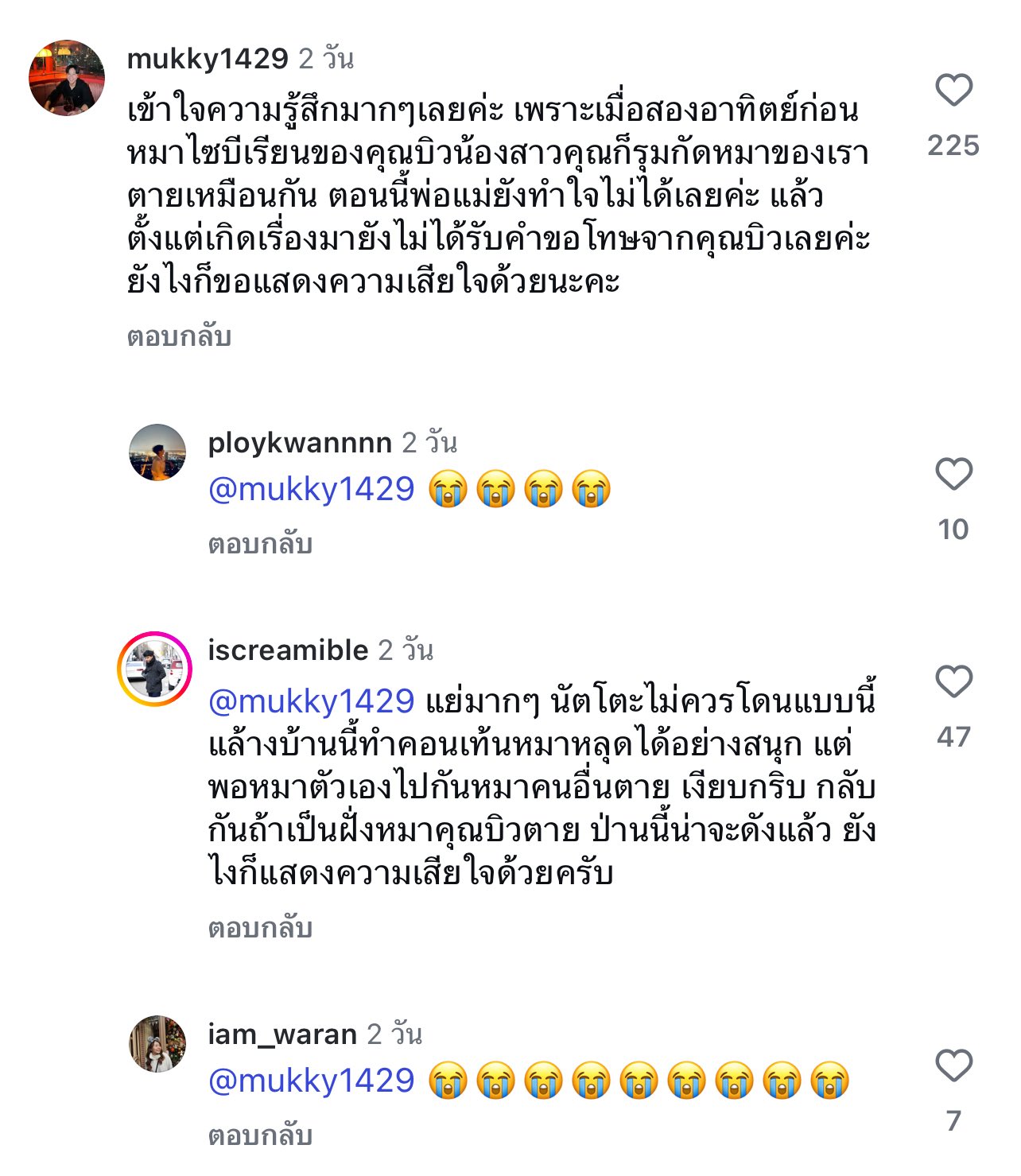1021x1176 pixels.
Task: Like iam_waran's reply
Action: coord(953,1065)
